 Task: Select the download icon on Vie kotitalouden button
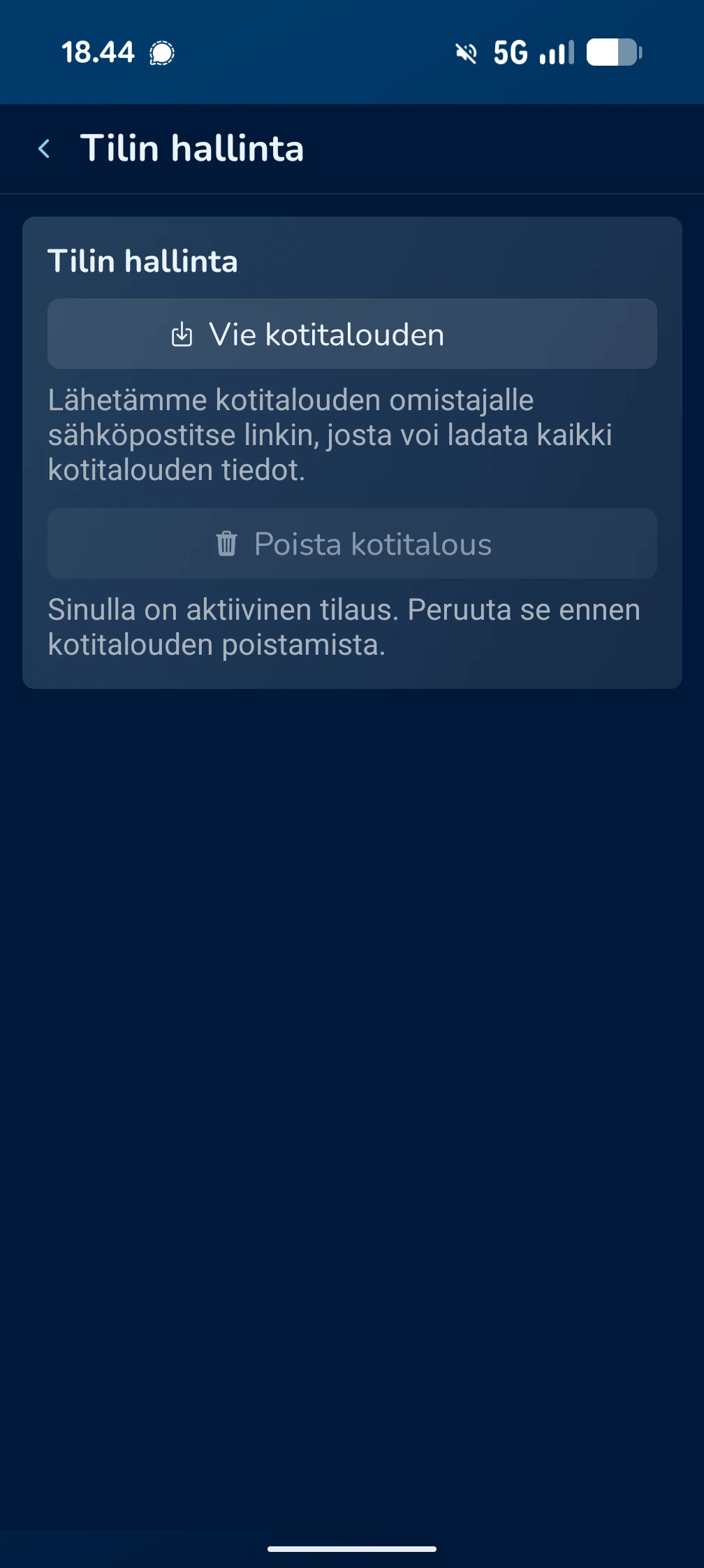(182, 334)
